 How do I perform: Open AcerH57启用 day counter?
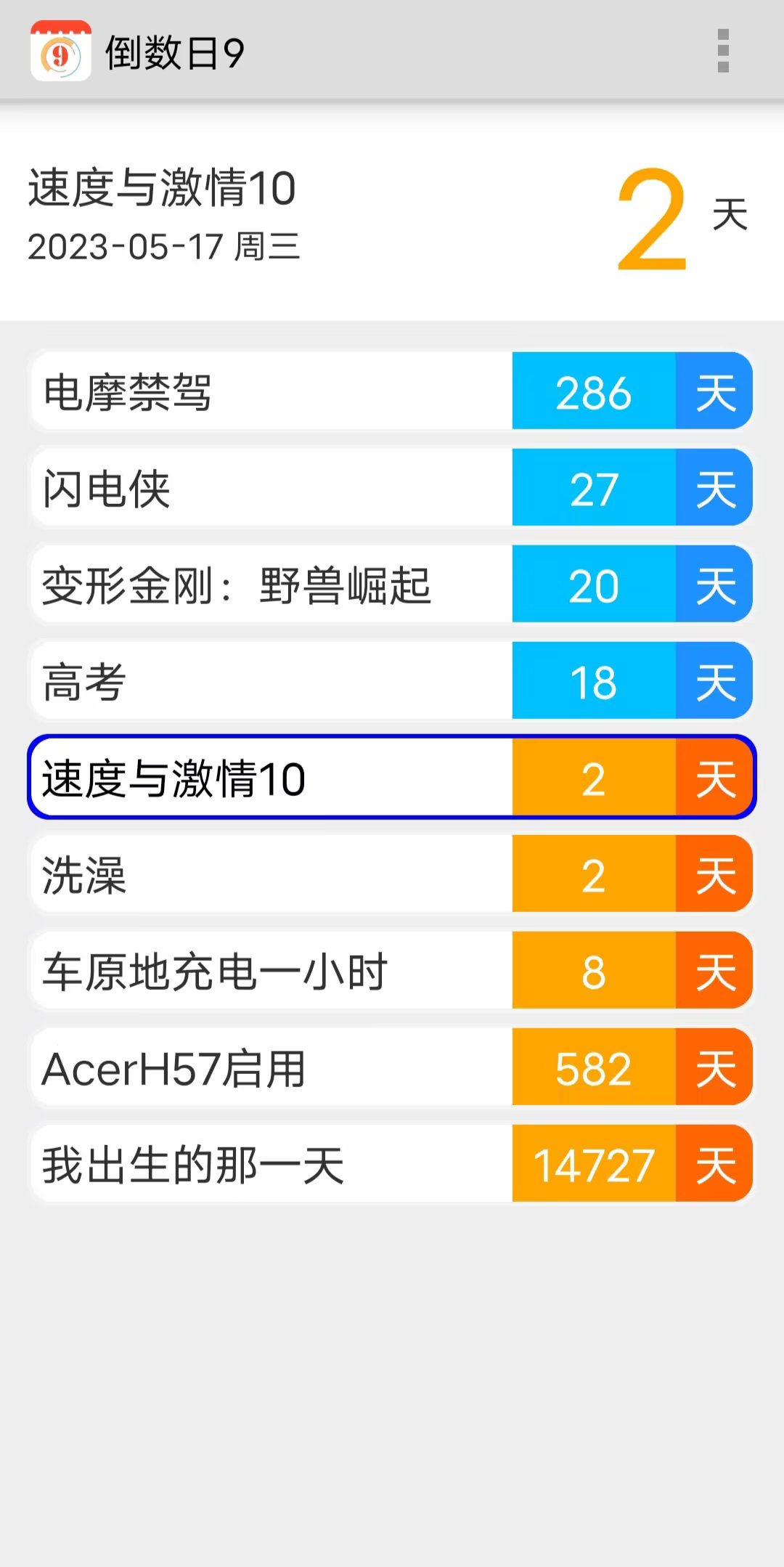coord(392,1067)
